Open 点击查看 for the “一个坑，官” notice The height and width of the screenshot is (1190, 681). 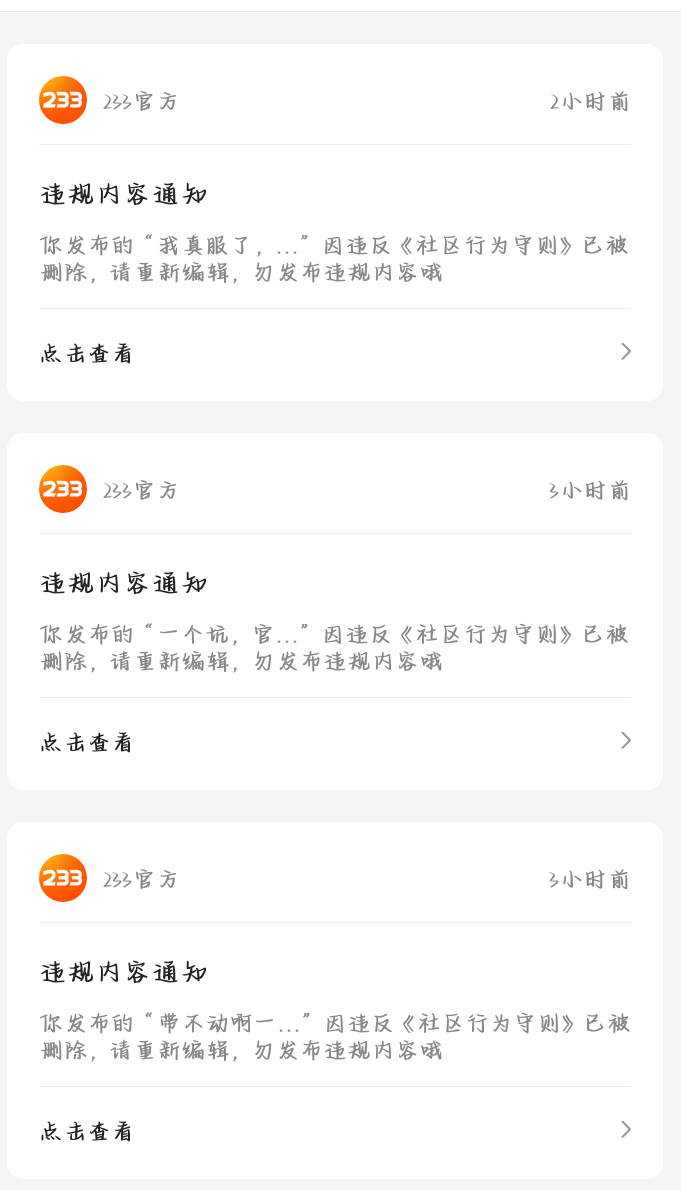pos(87,742)
